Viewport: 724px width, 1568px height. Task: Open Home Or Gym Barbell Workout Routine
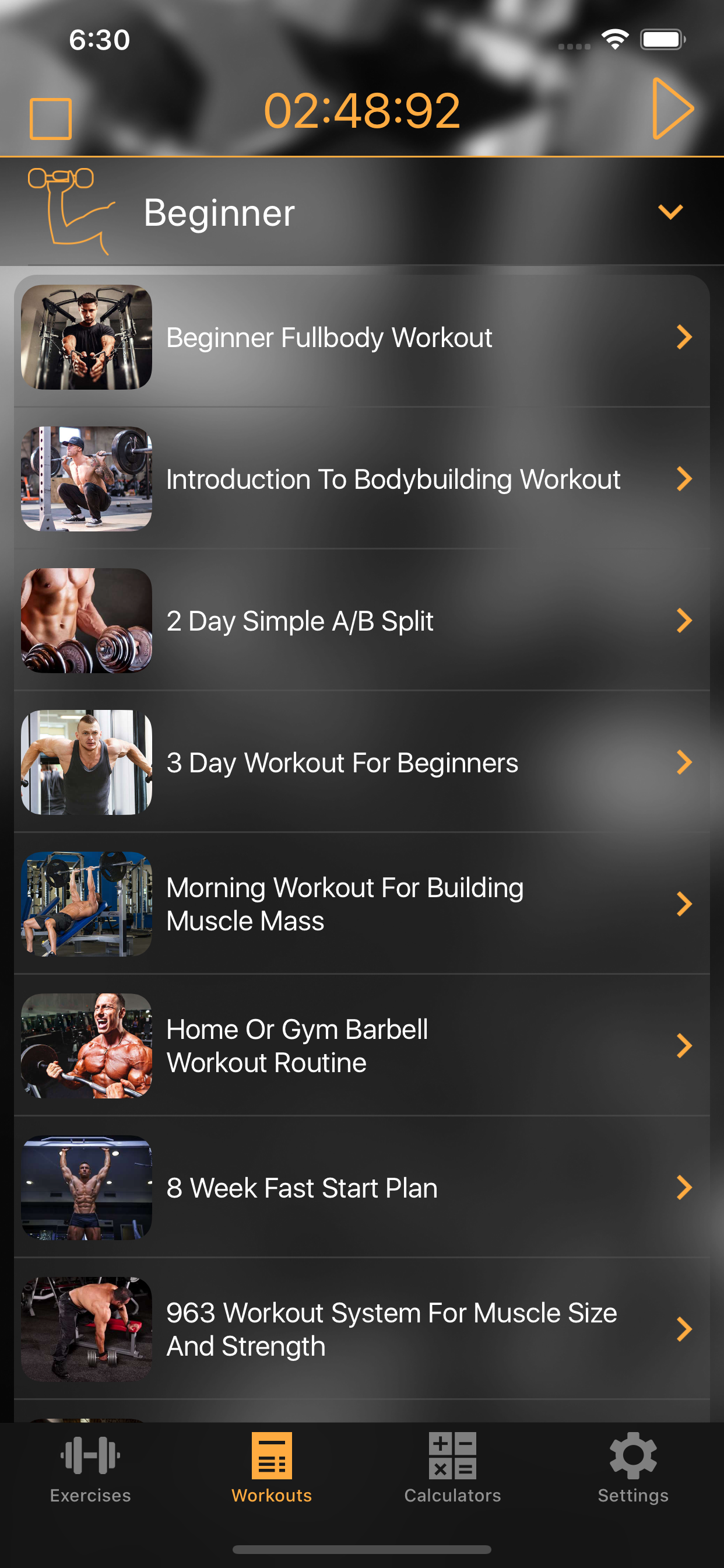361,1046
